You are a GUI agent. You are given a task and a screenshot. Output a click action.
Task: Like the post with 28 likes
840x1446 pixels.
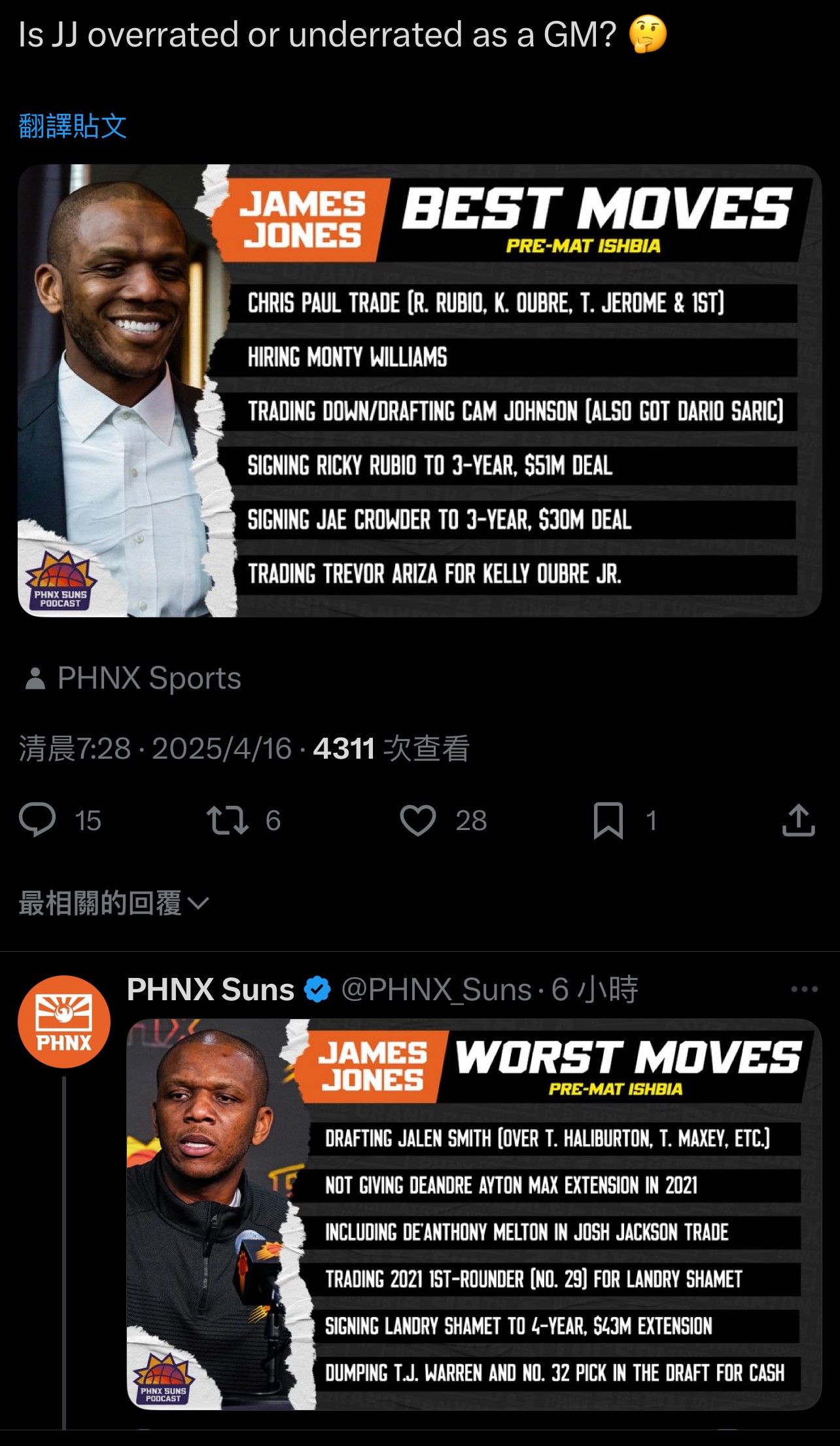pos(418,820)
